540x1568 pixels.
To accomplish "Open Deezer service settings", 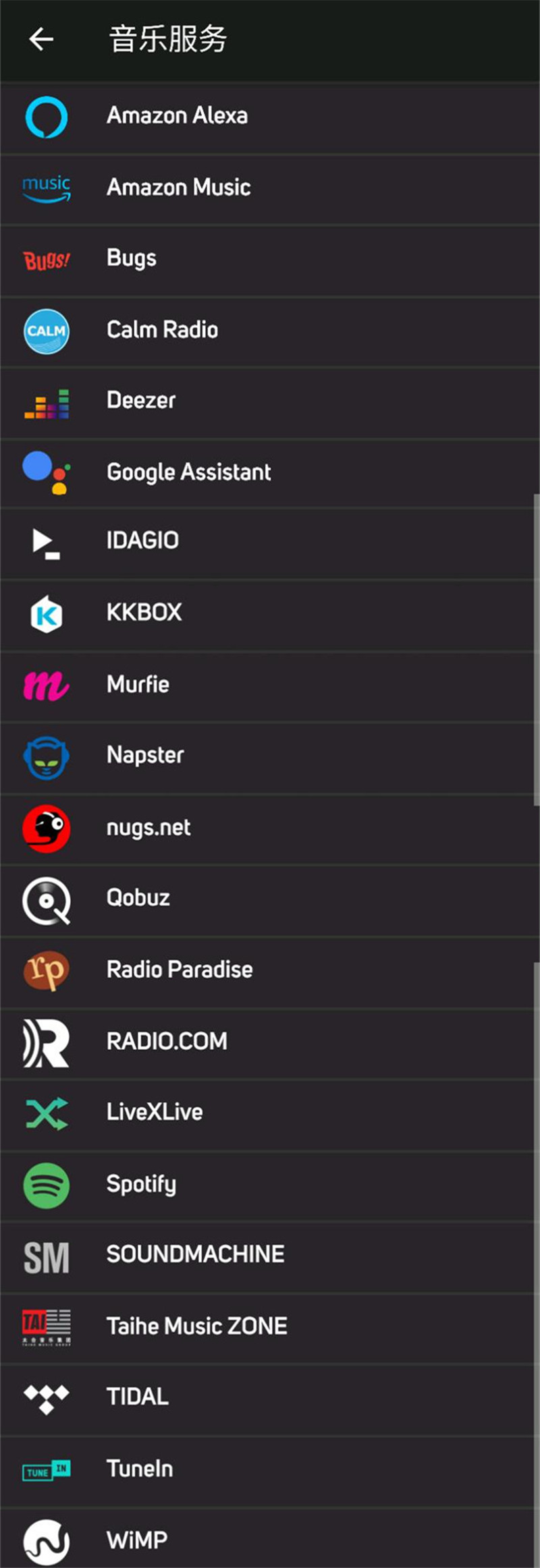I will 141,401.
